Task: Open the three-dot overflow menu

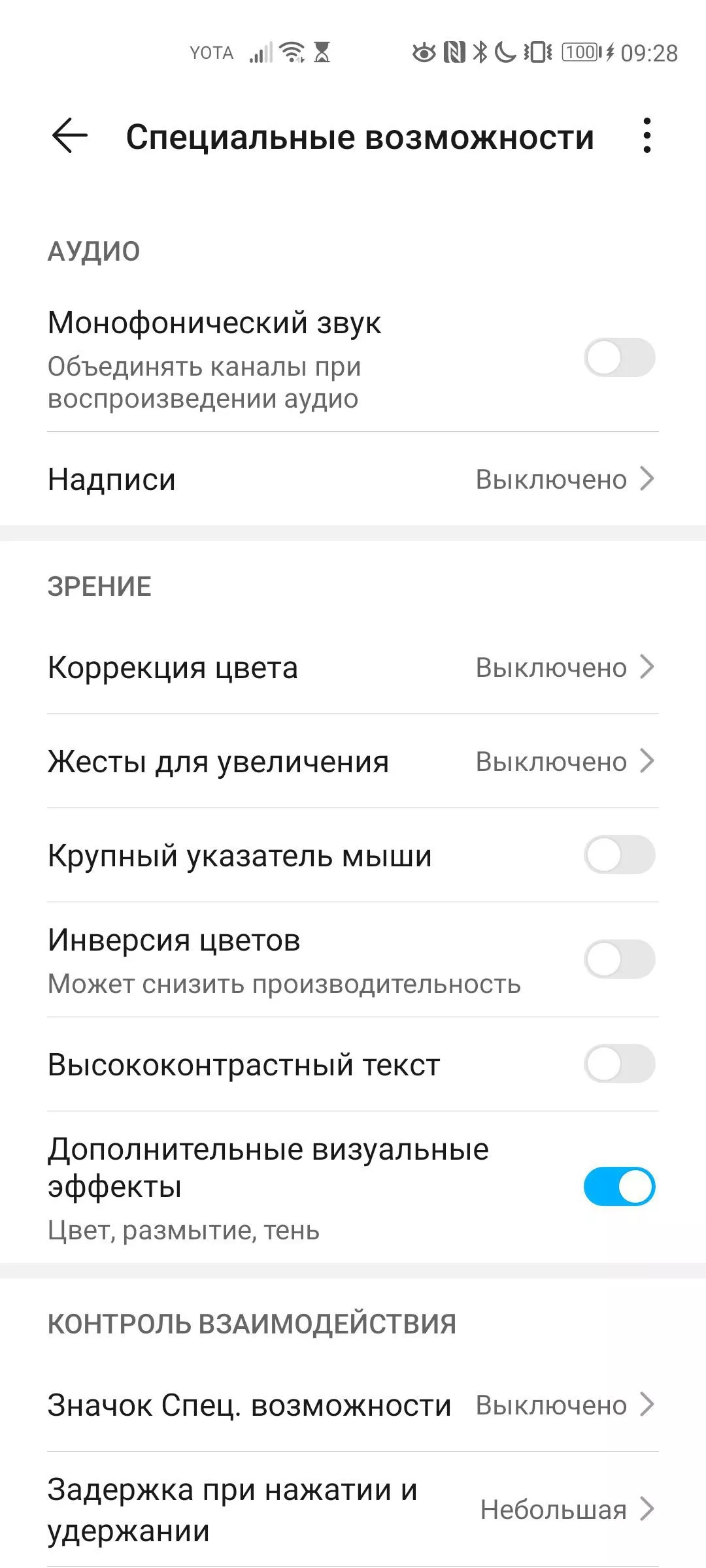Action: pos(647,136)
